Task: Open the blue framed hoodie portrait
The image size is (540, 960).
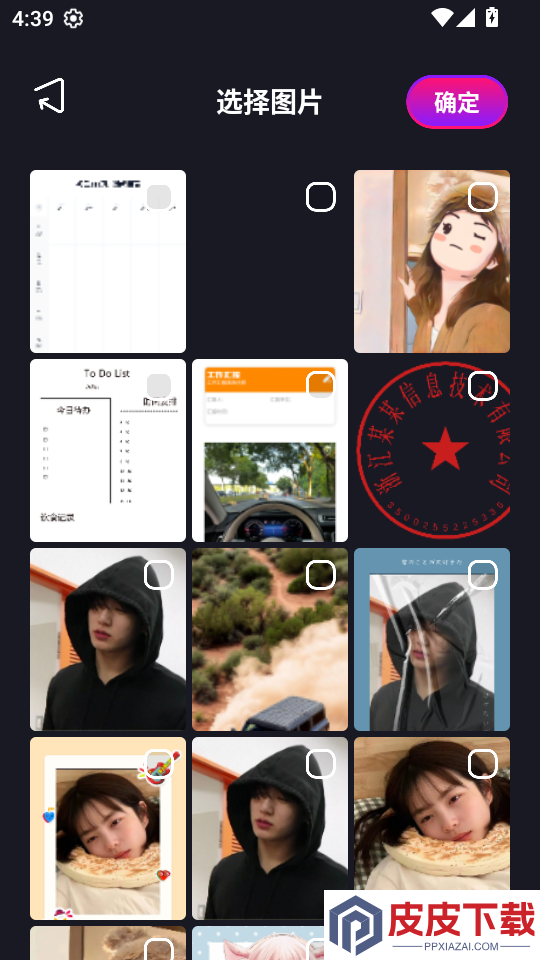Action: click(x=432, y=639)
